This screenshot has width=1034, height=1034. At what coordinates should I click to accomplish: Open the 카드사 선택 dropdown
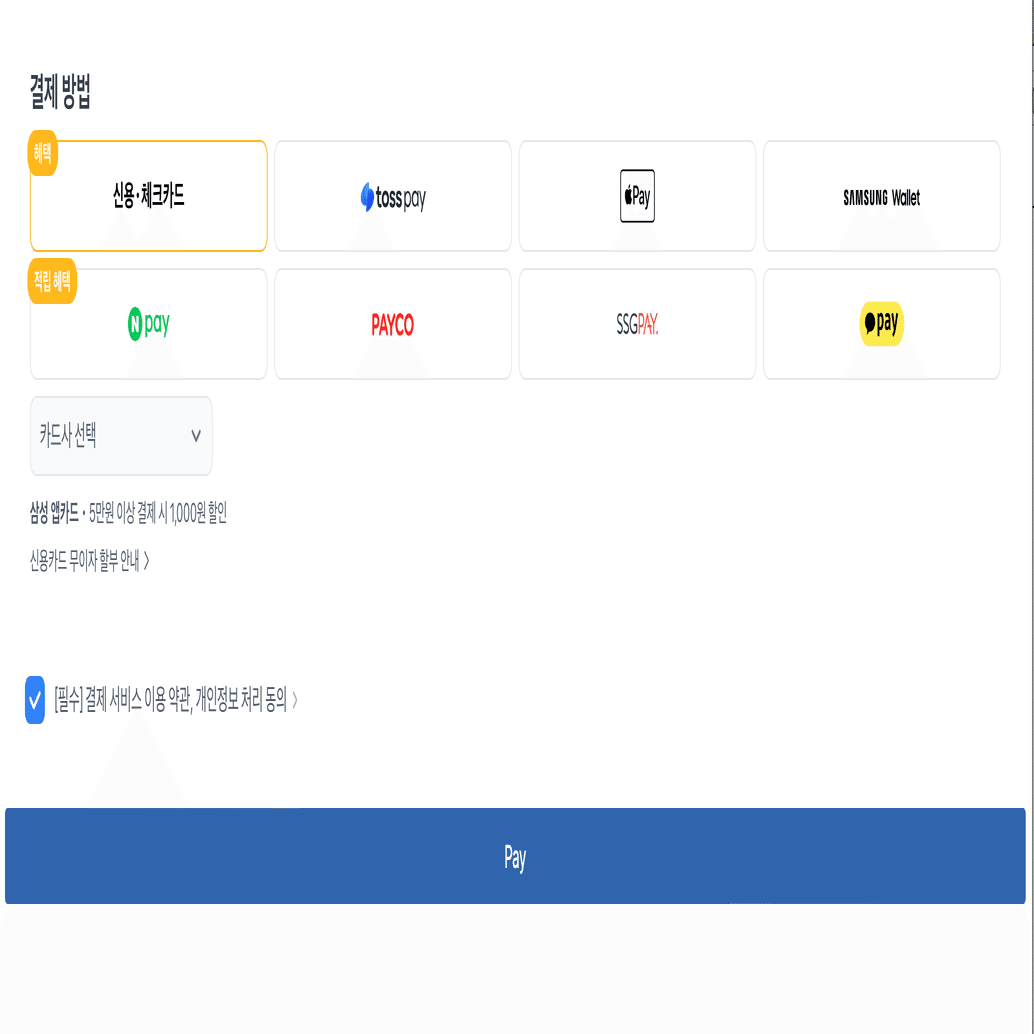pos(121,435)
